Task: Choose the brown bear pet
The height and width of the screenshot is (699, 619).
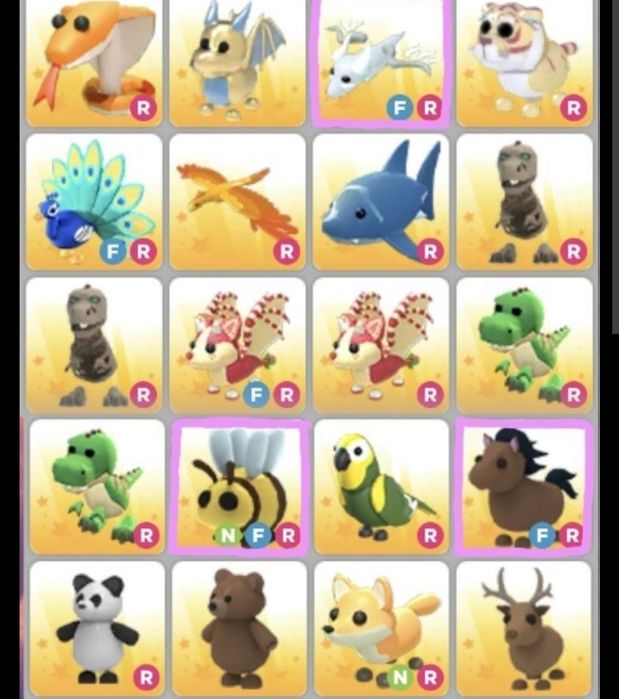Action: pyautogui.click(x=238, y=630)
